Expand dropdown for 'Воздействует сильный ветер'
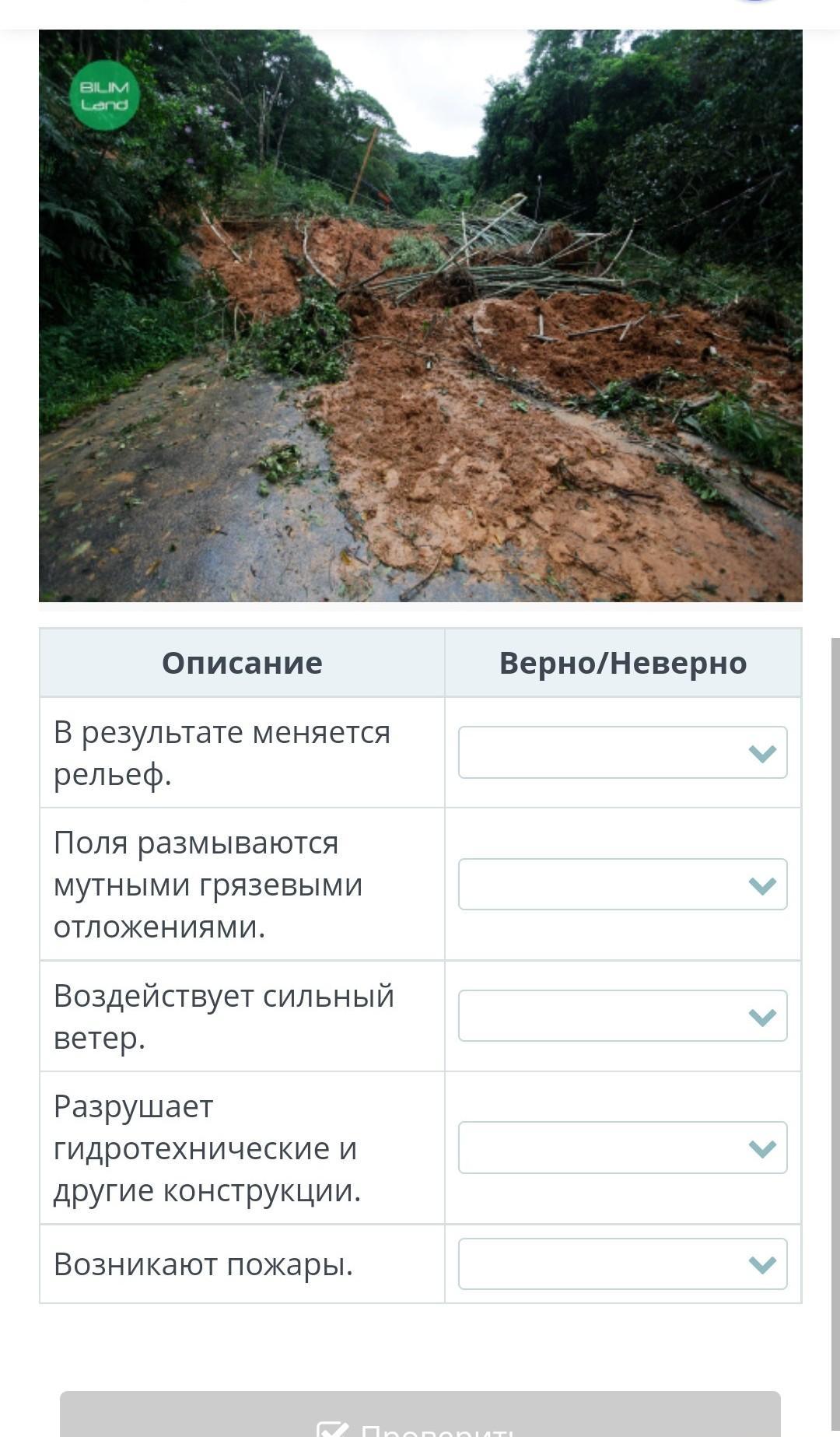This screenshot has width=840, height=1437. (622, 1016)
